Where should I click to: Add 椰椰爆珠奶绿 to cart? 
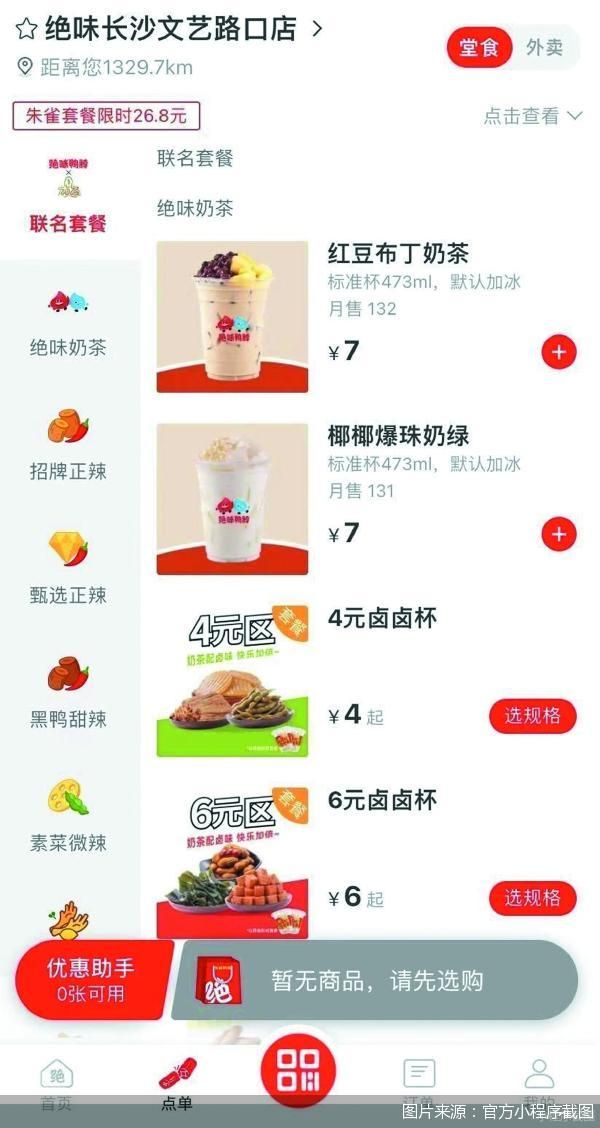[x=559, y=535]
